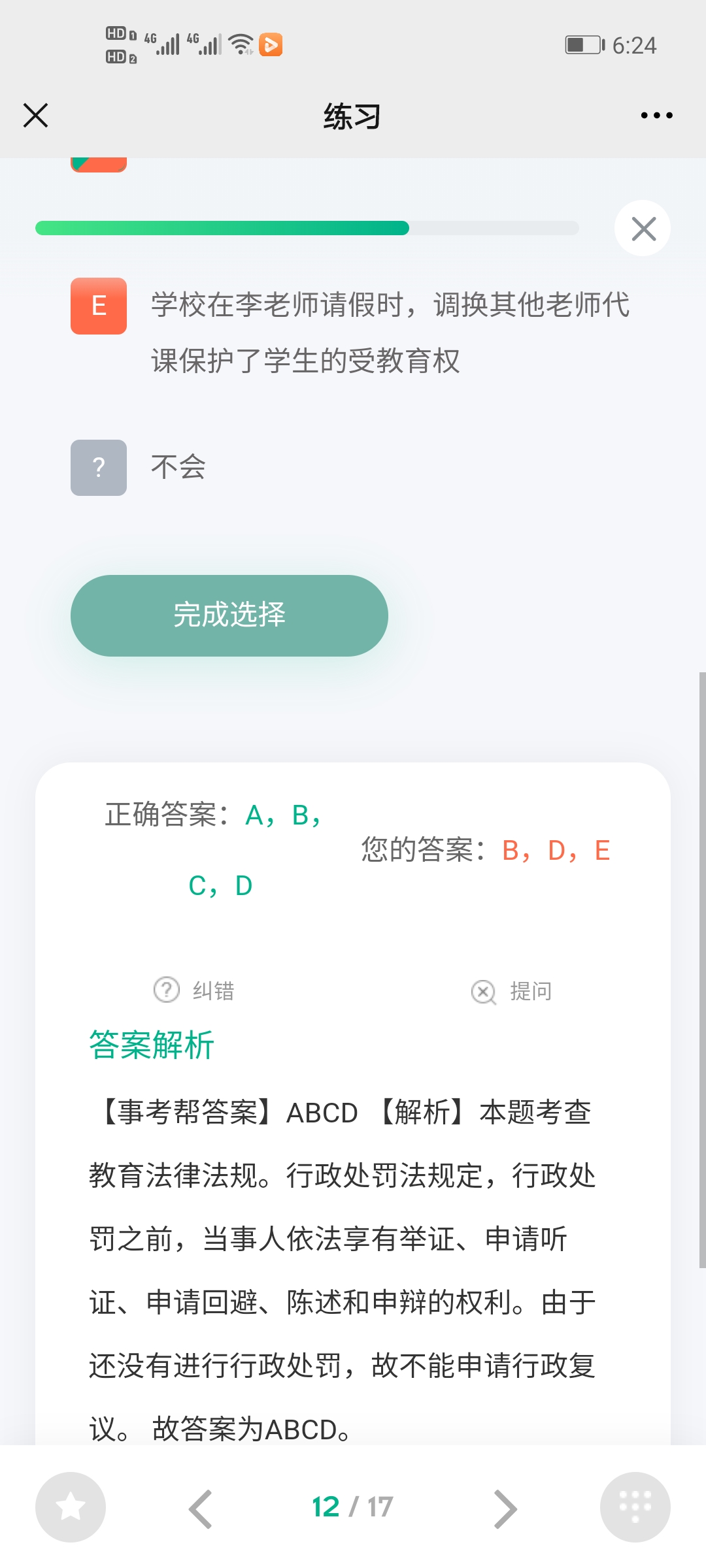Ask a question via 提问
The image size is (706, 1568).
(512, 992)
